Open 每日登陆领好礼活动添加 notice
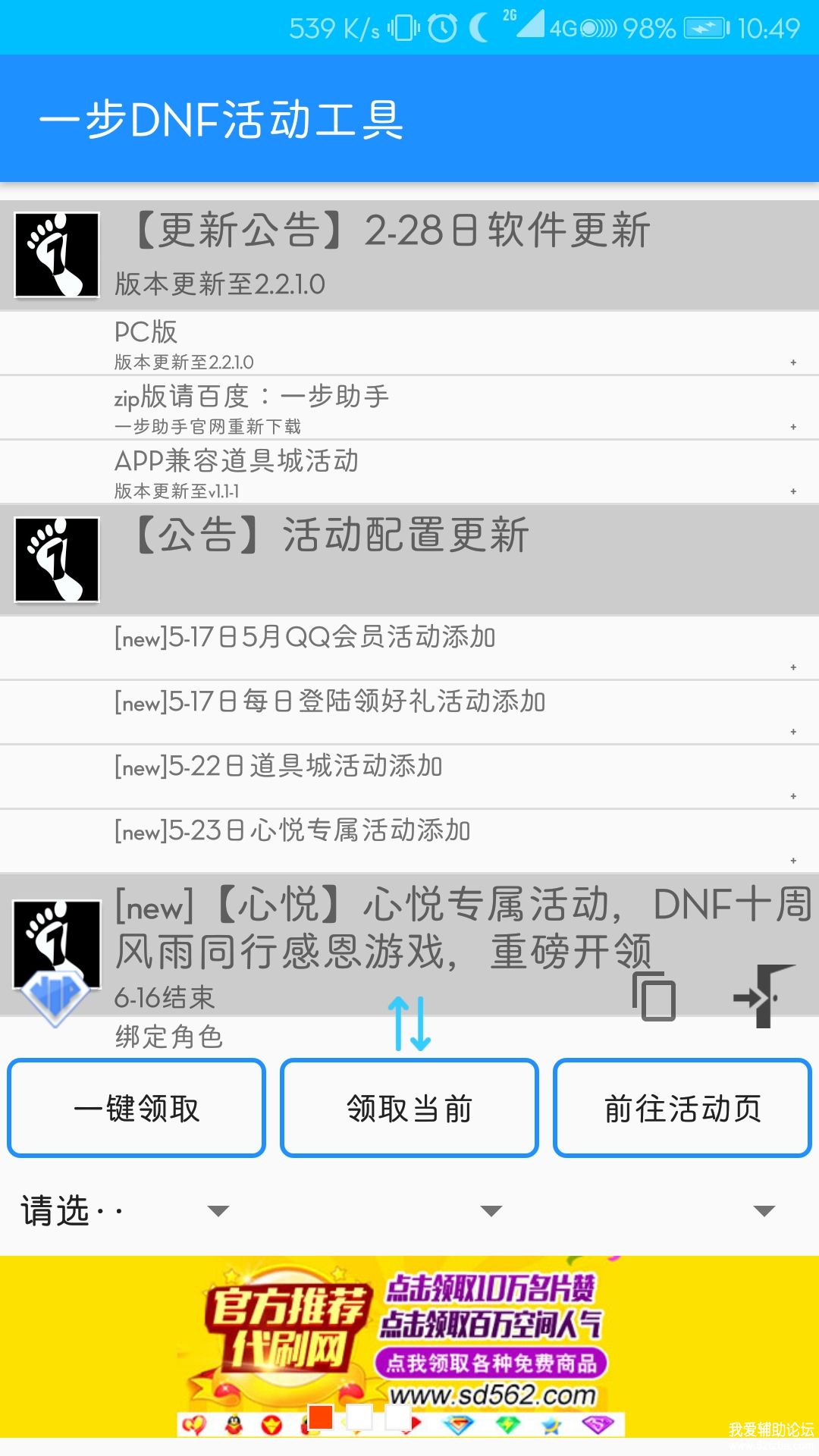The image size is (819, 1456). 409,711
